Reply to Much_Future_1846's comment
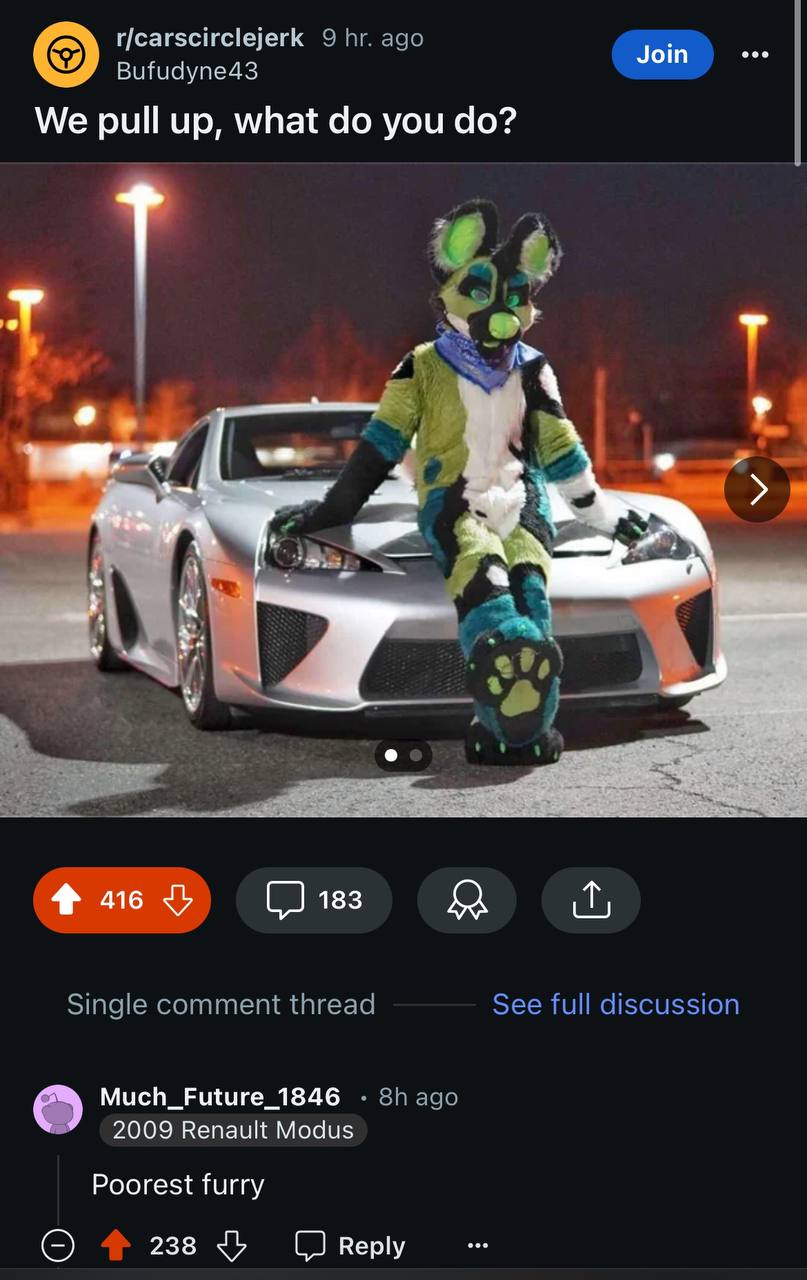 pos(351,1246)
